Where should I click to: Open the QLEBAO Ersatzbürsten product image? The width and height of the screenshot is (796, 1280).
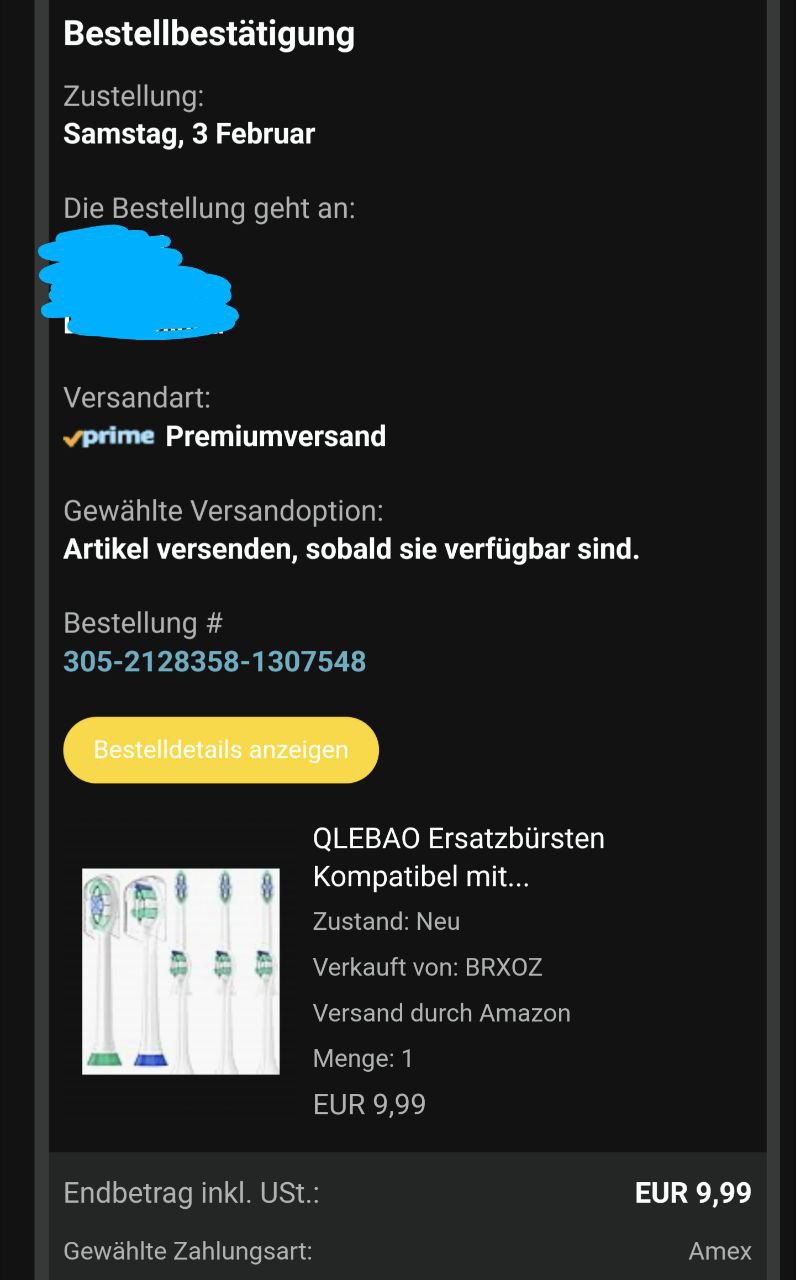[x=180, y=970]
